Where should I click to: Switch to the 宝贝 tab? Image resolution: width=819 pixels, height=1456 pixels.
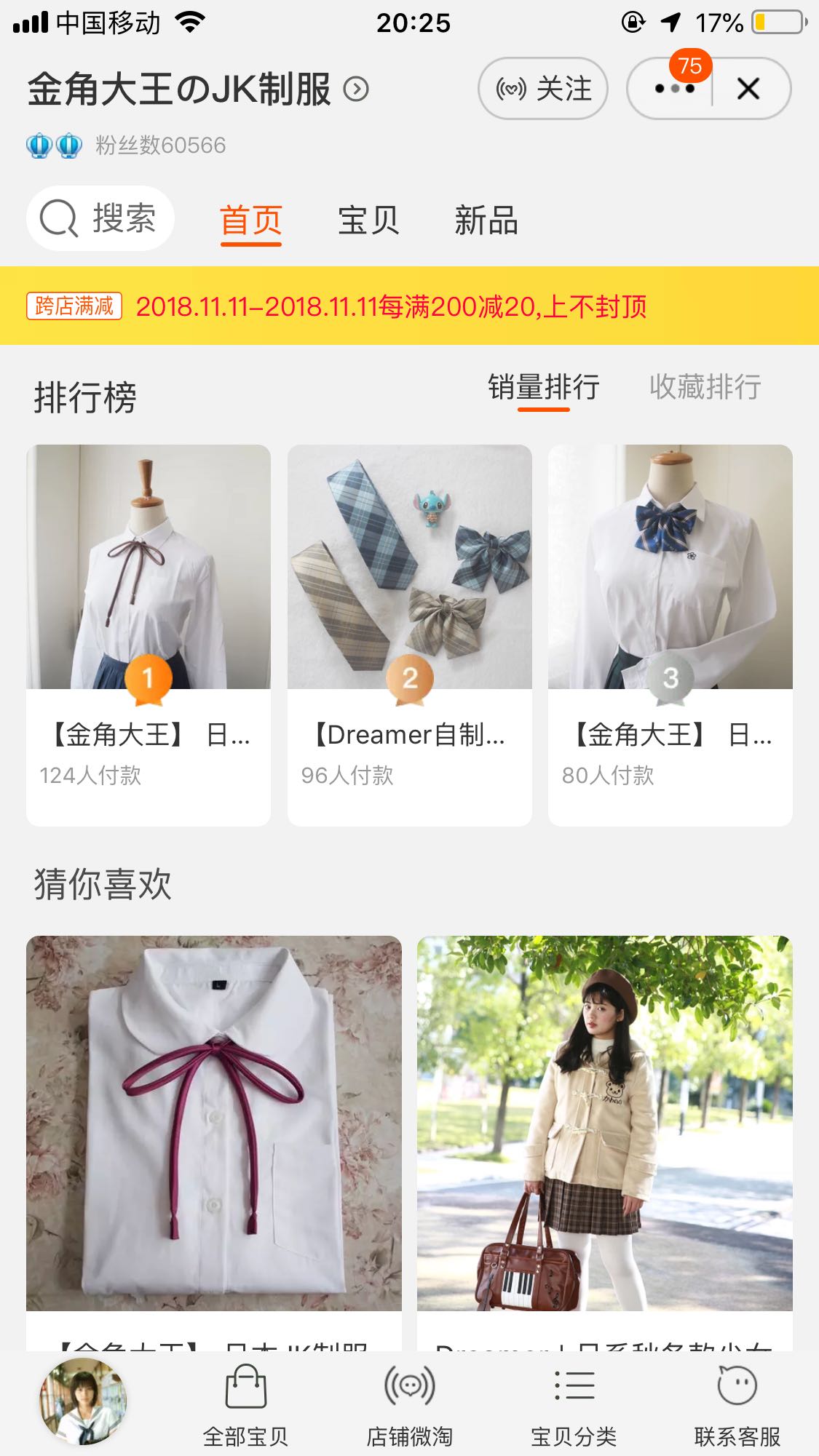click(368, 220)
